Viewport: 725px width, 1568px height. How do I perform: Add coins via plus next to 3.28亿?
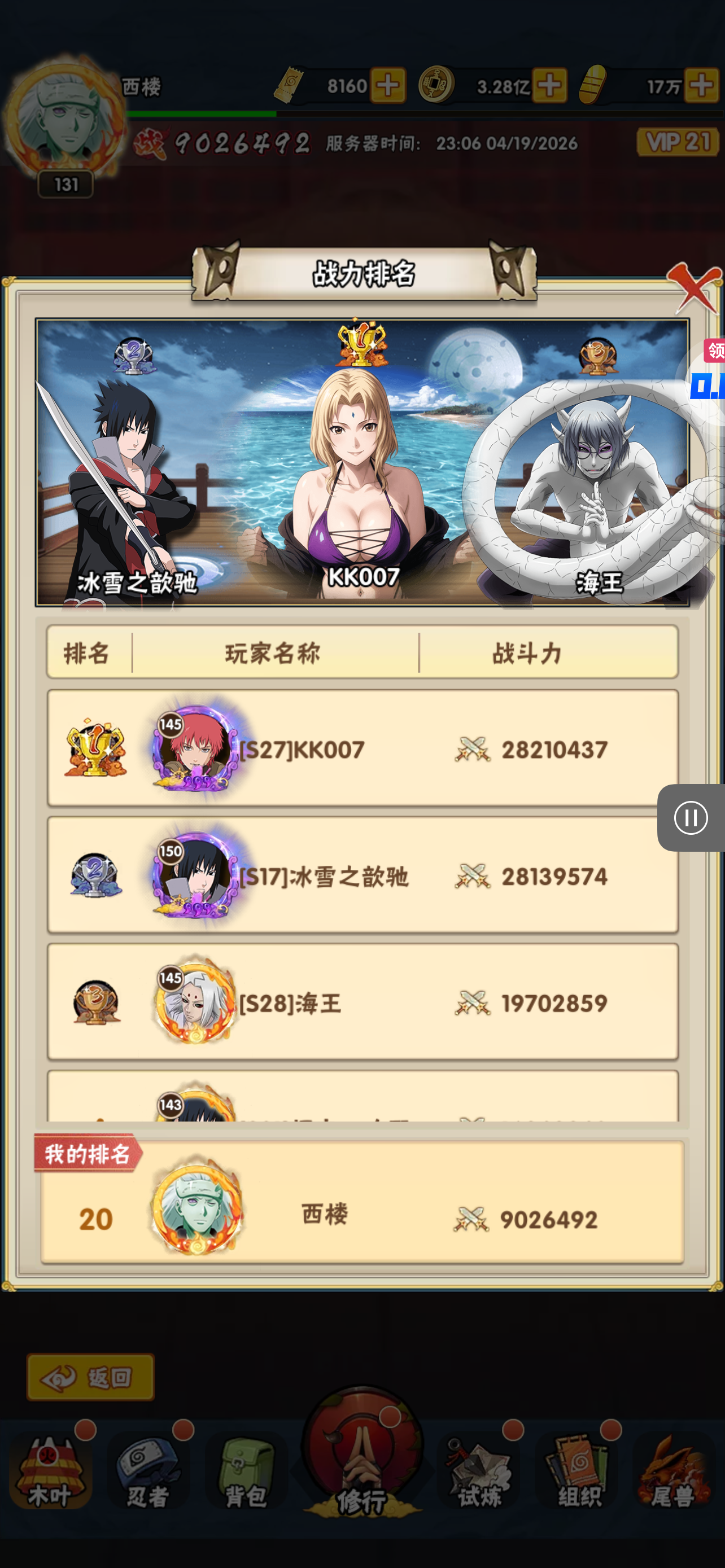pyautogui.click(x=549, y=85)
